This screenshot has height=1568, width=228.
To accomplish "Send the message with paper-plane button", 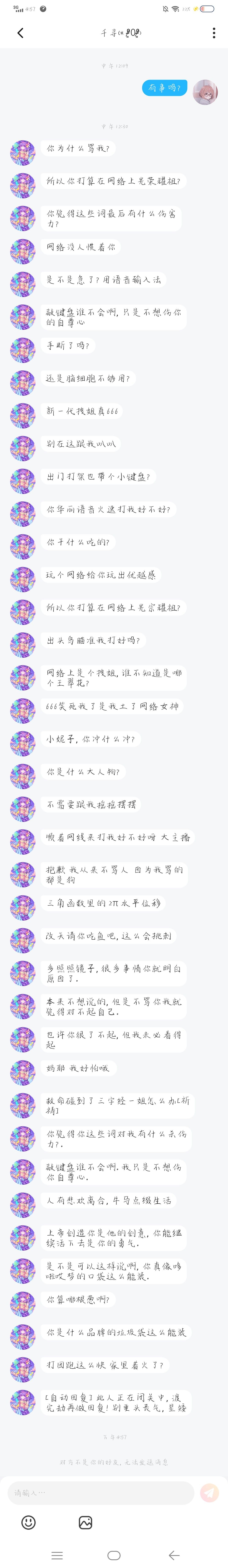I will coord(209,1493).
